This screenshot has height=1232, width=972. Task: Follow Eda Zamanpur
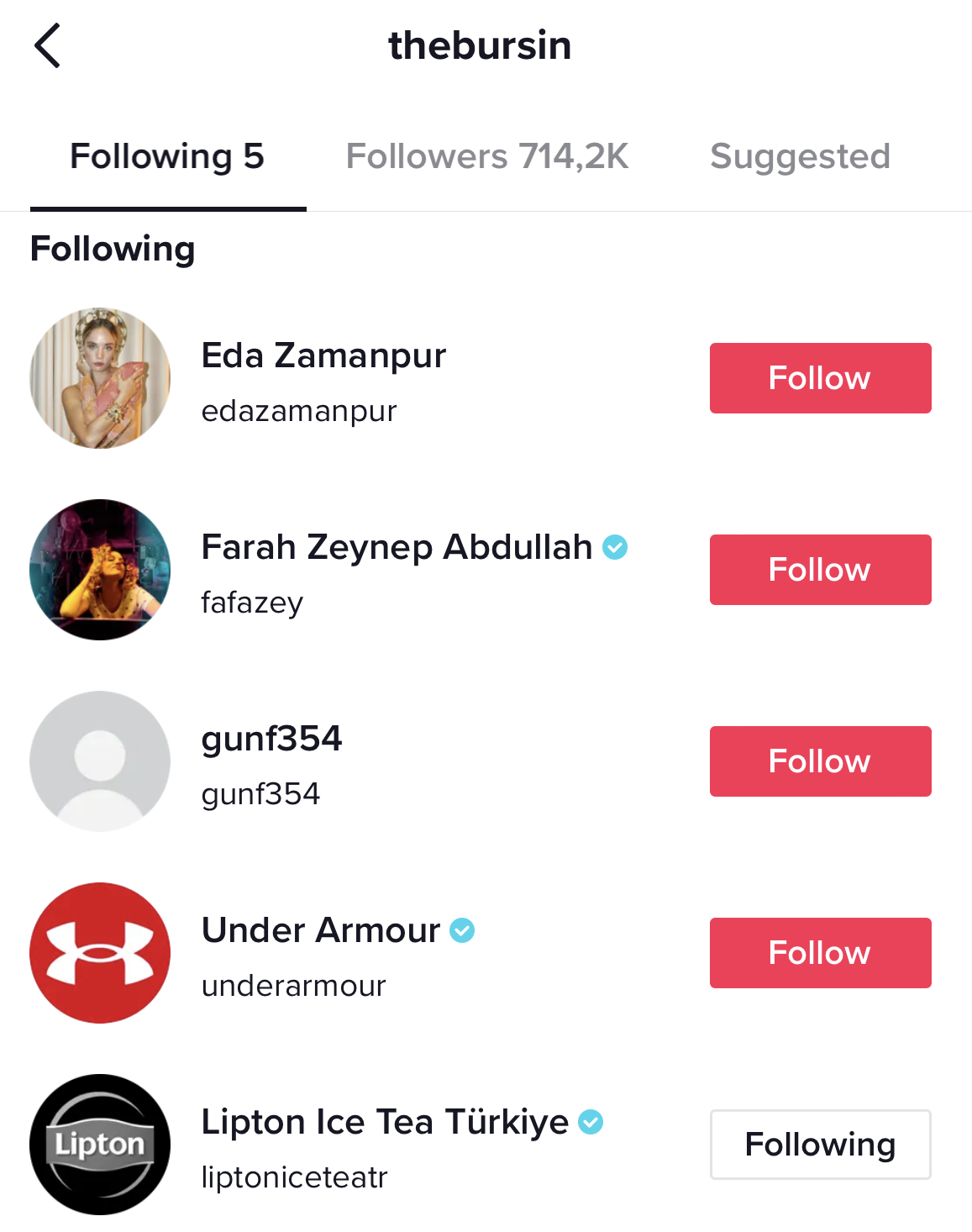[x=819, y=378]
